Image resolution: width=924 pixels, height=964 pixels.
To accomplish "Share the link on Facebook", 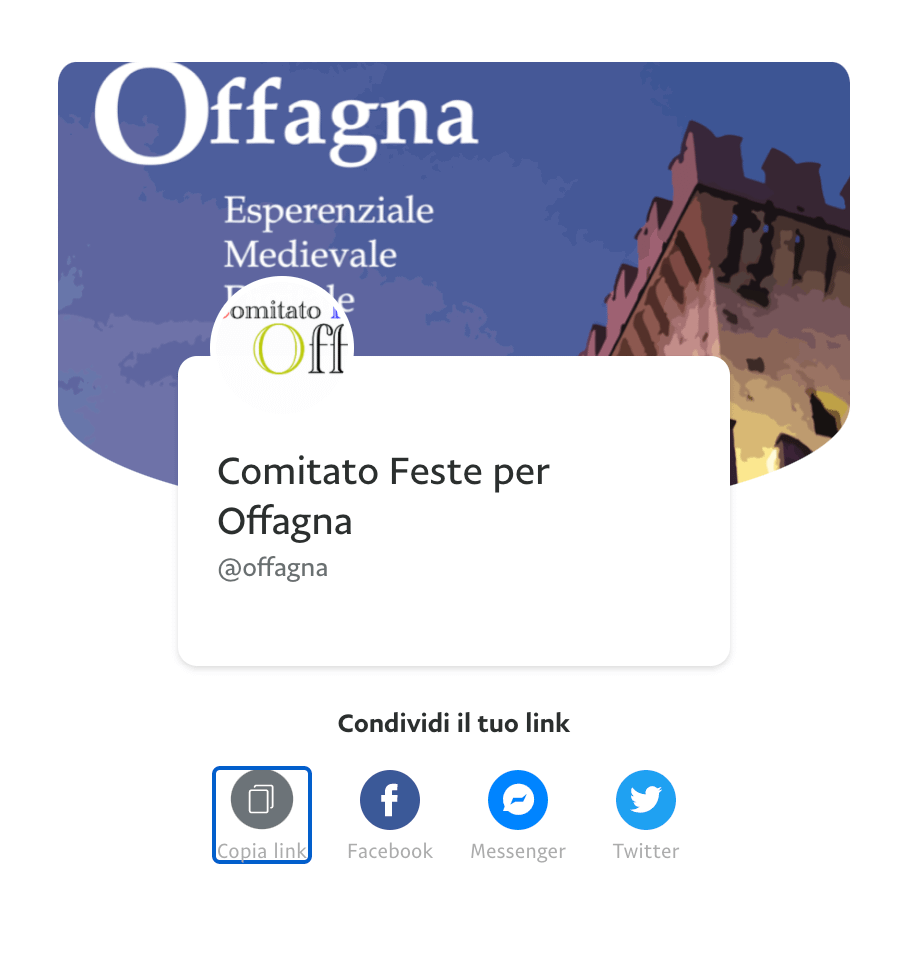I will (390, 800).
